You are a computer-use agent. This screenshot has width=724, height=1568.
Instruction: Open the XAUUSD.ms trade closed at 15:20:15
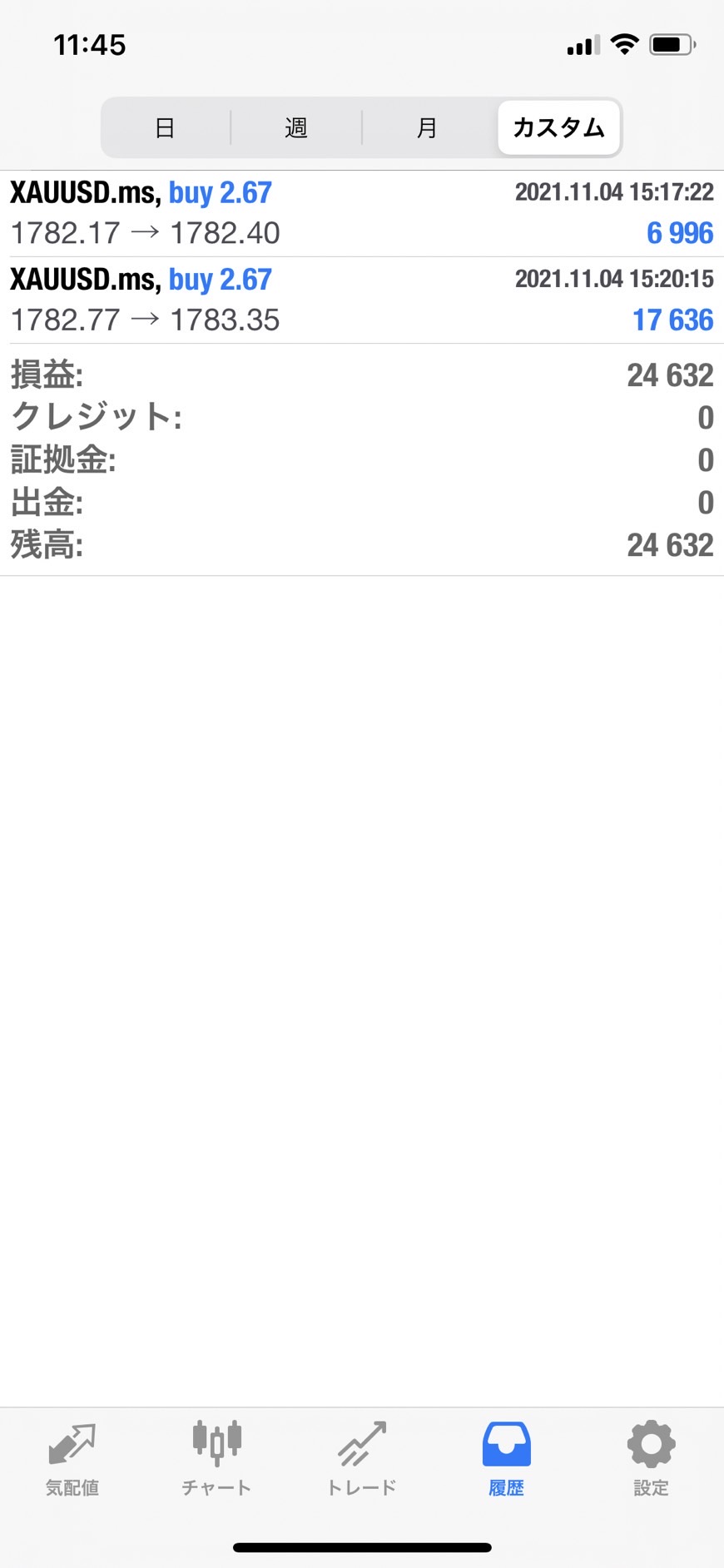tap(361, 300)
